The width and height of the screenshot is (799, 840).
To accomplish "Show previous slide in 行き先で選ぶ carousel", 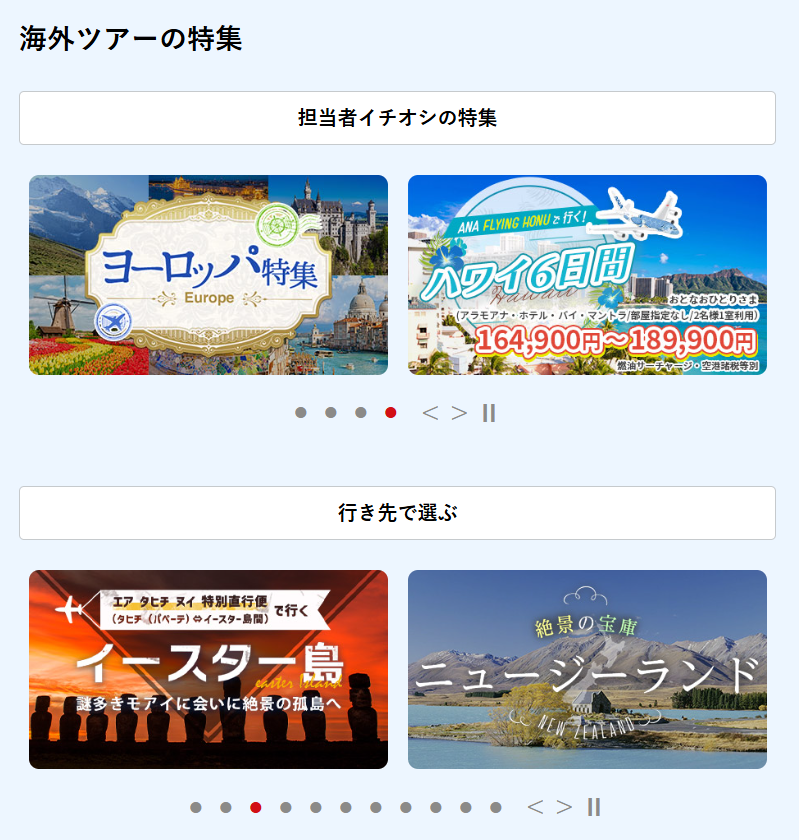I will click(535, 807).
